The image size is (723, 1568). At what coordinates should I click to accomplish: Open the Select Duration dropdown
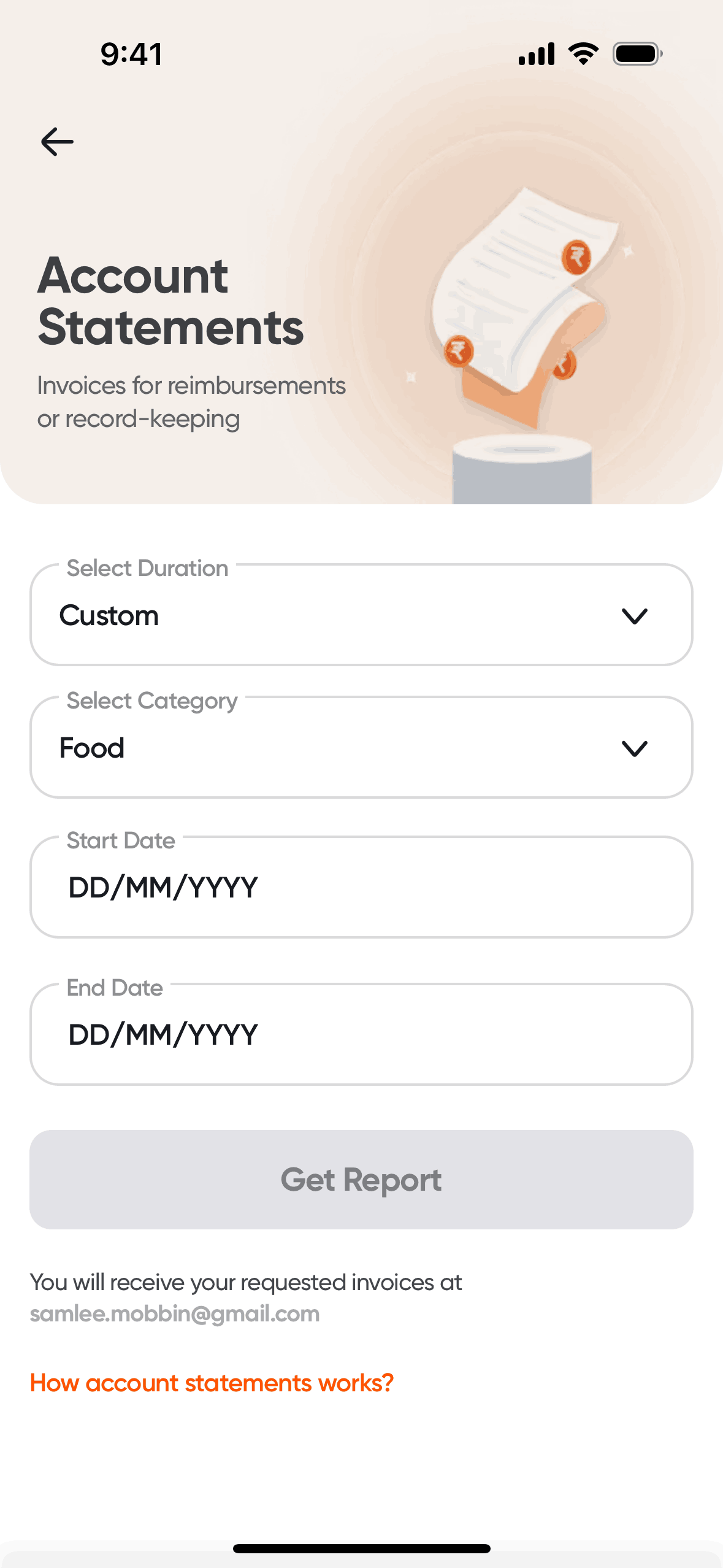(x=361, y=615)
